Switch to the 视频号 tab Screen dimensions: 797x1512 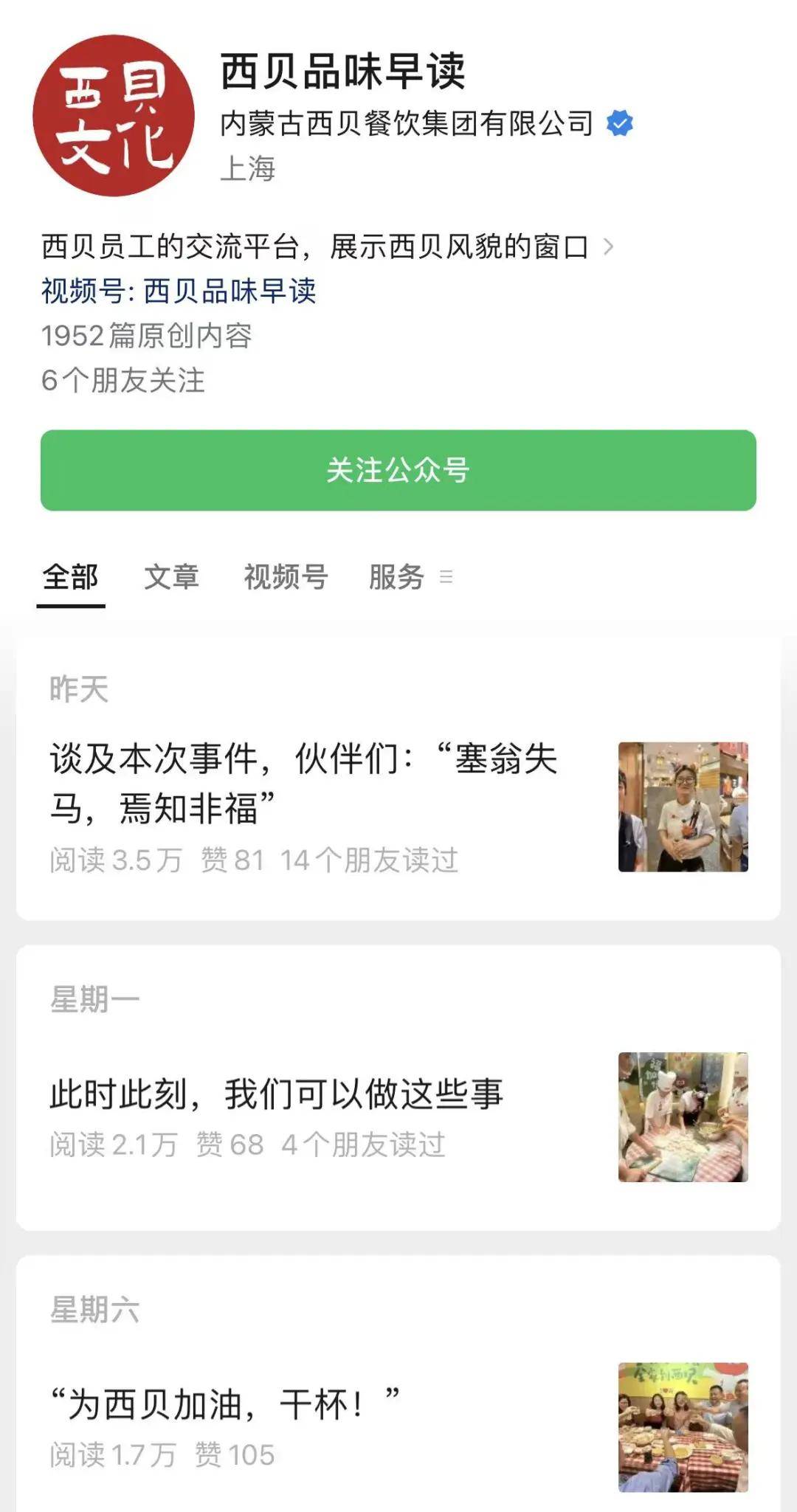click(x=284, y=579)
